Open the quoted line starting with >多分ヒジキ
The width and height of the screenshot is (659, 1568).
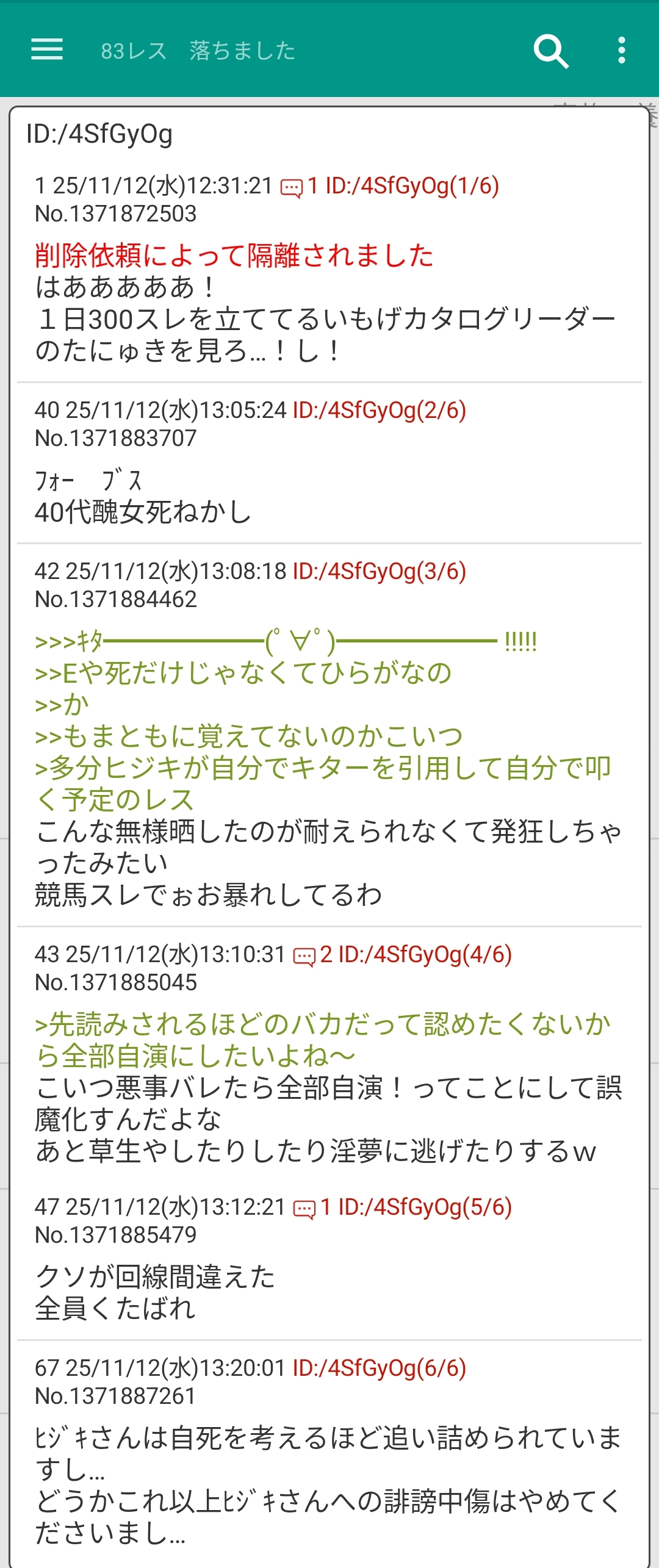coord(323,783)
